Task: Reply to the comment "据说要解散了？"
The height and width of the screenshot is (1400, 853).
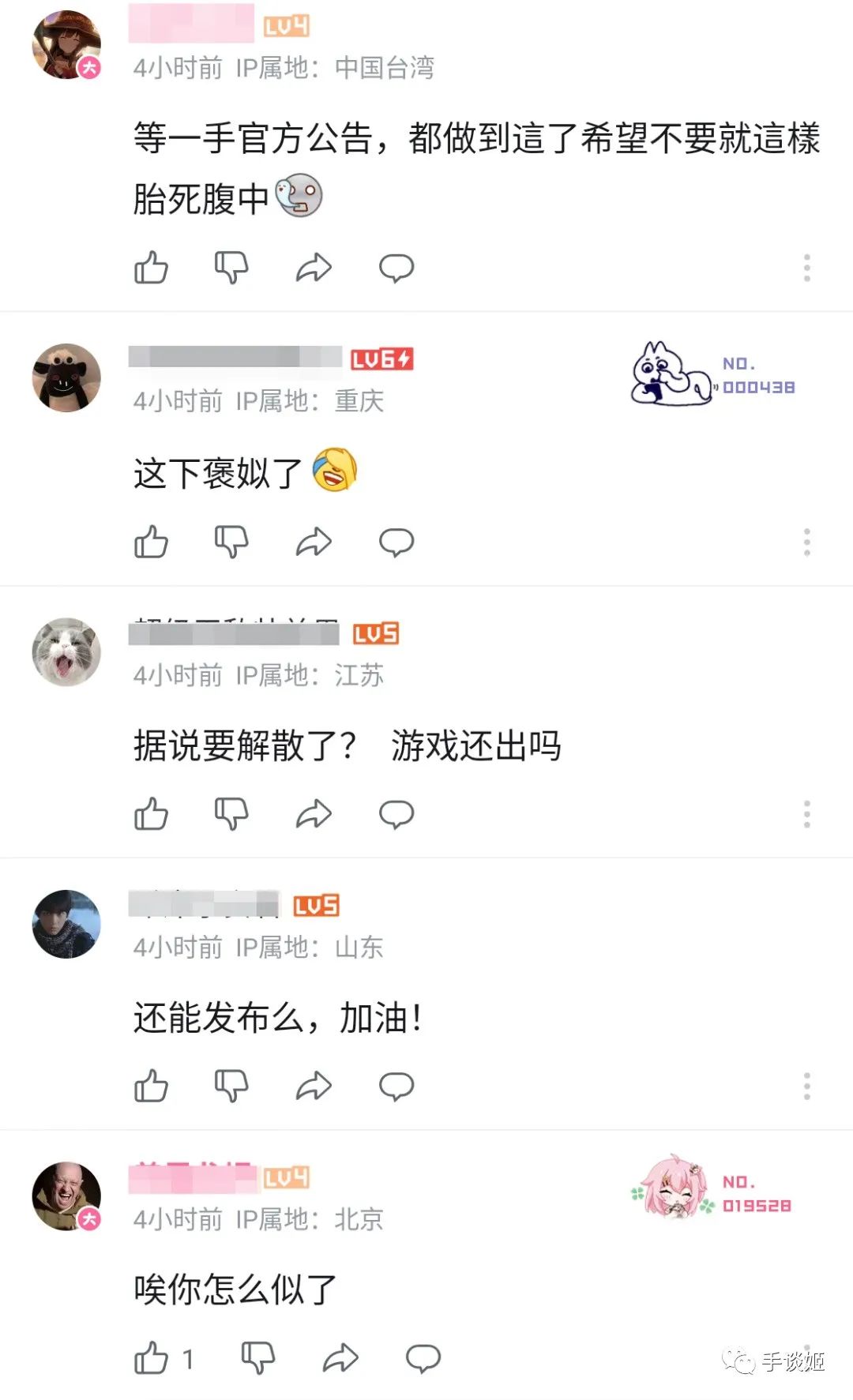Action: (x=396, y=814)
